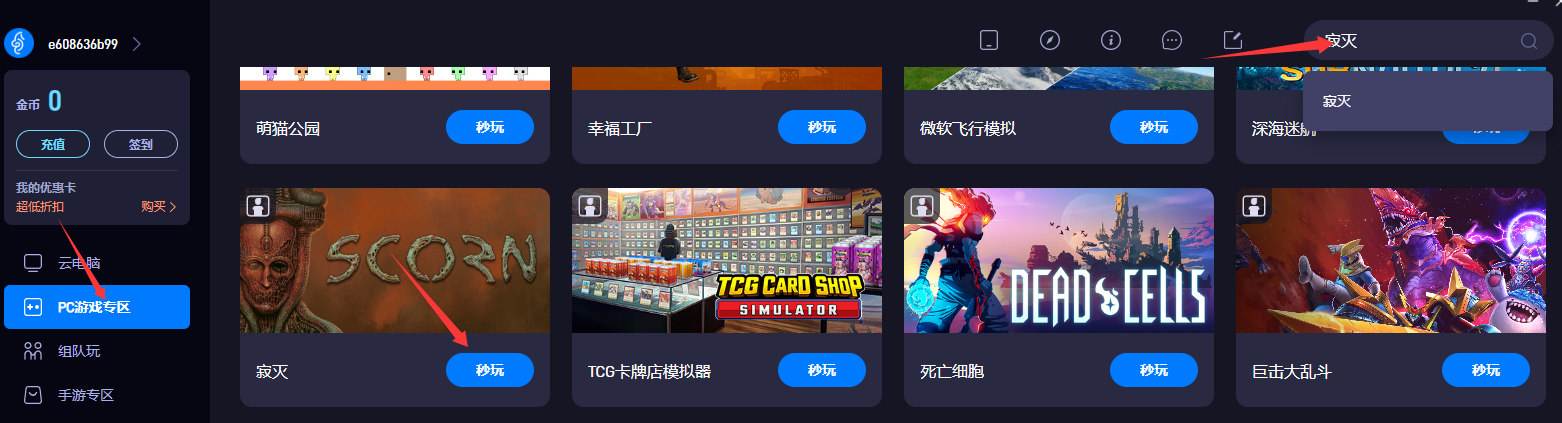Tap the search magnifier icon
The image size is (1562, 423).
1528,41
